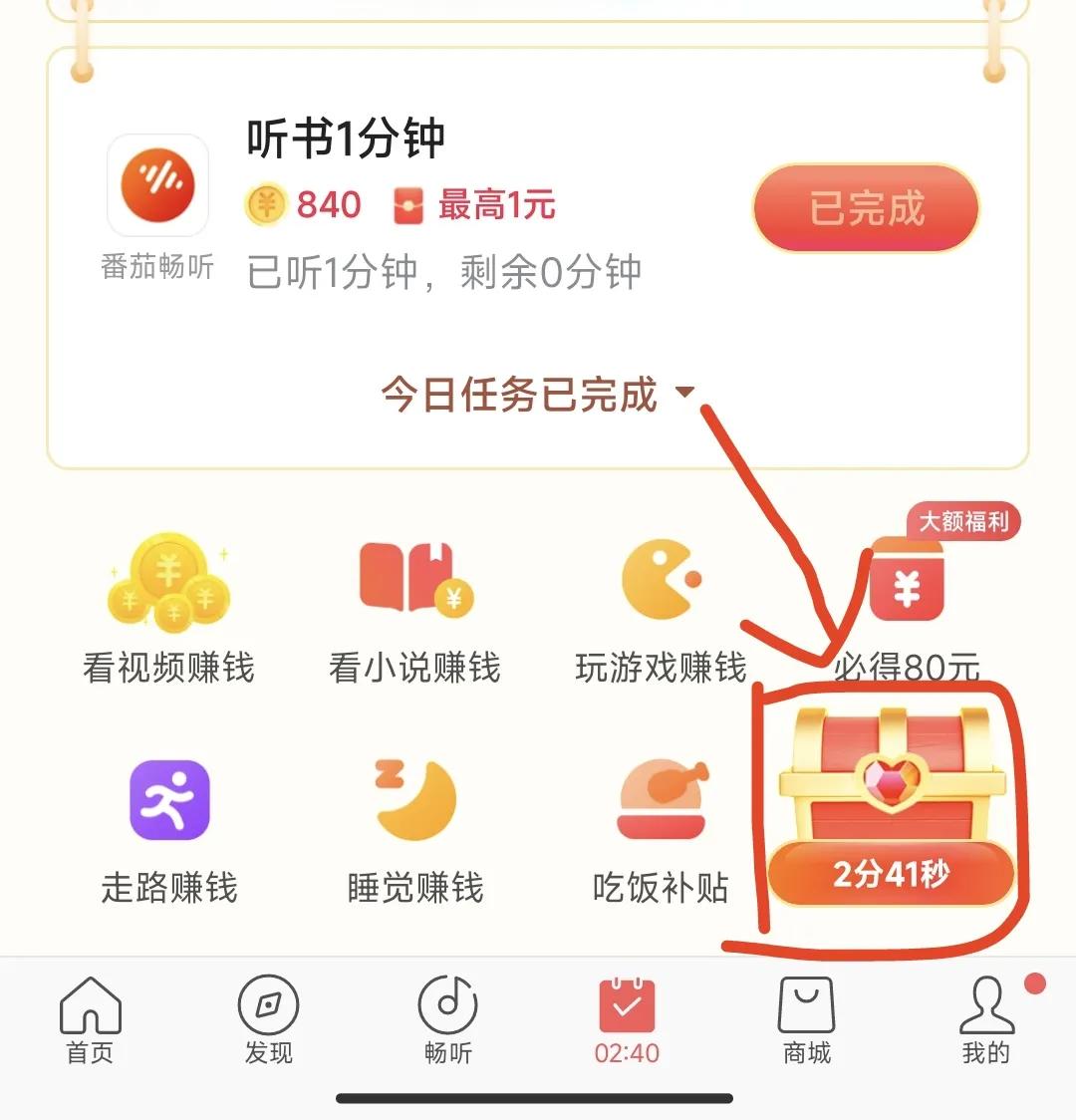Tap the 已完成 completed task button
Image resolution: width=1076 pixels, height=1120 pixels.
(865, 207)
